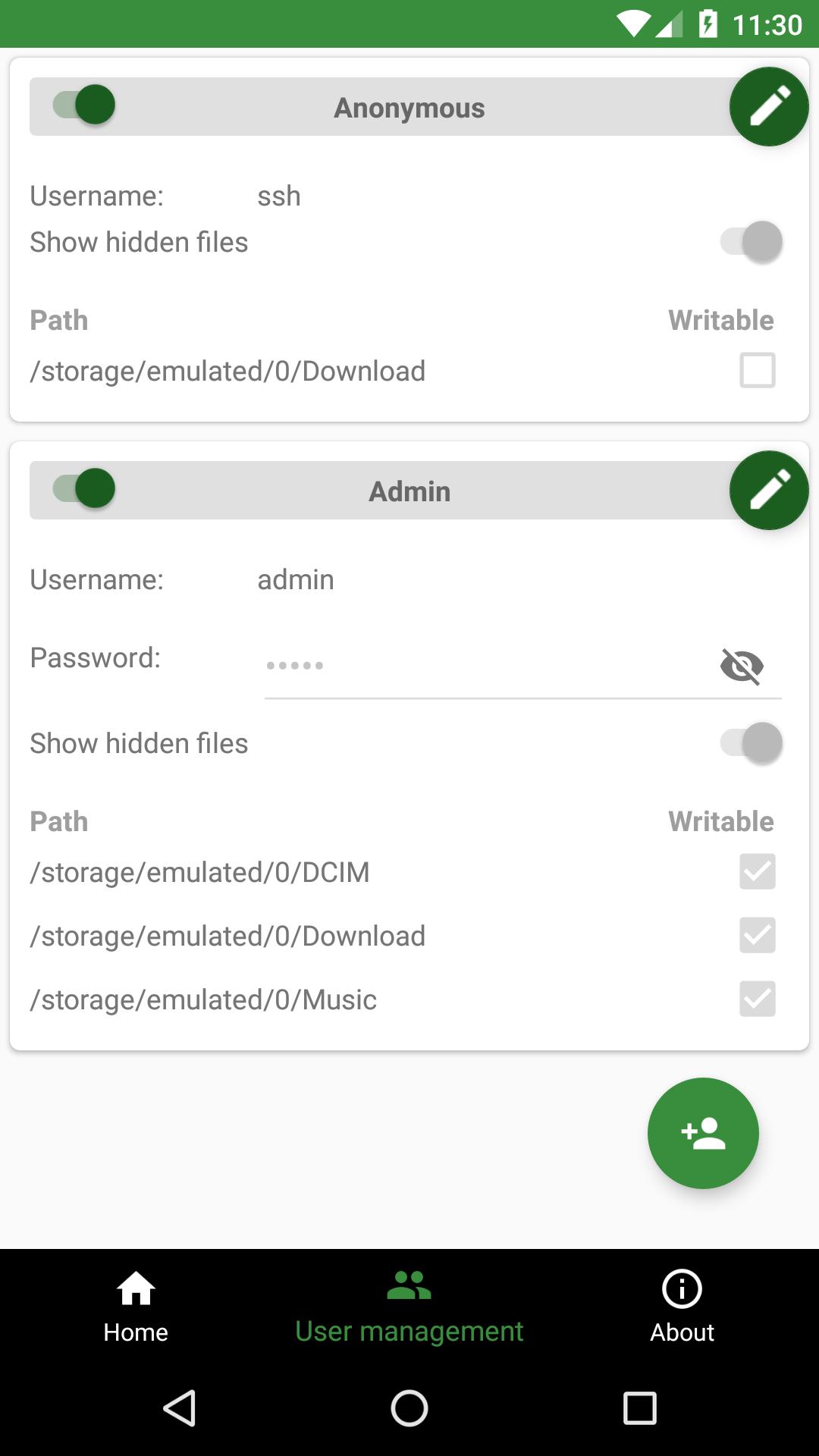Uncheck Writable for Admin Music path
This screenshot has height=1456, width=819.
(x=758, y=999)
